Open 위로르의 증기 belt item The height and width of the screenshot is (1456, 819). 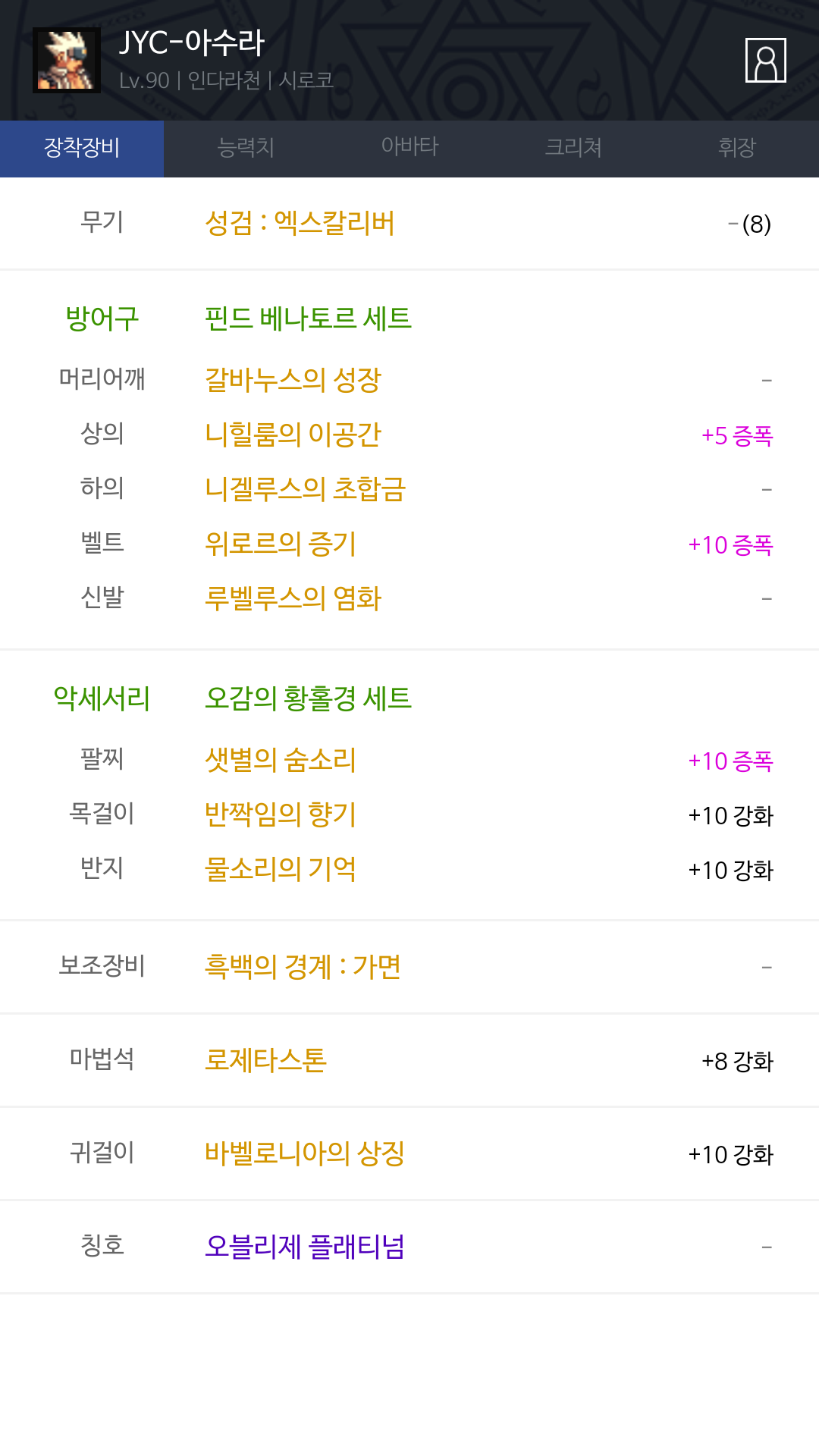(281, 544)
